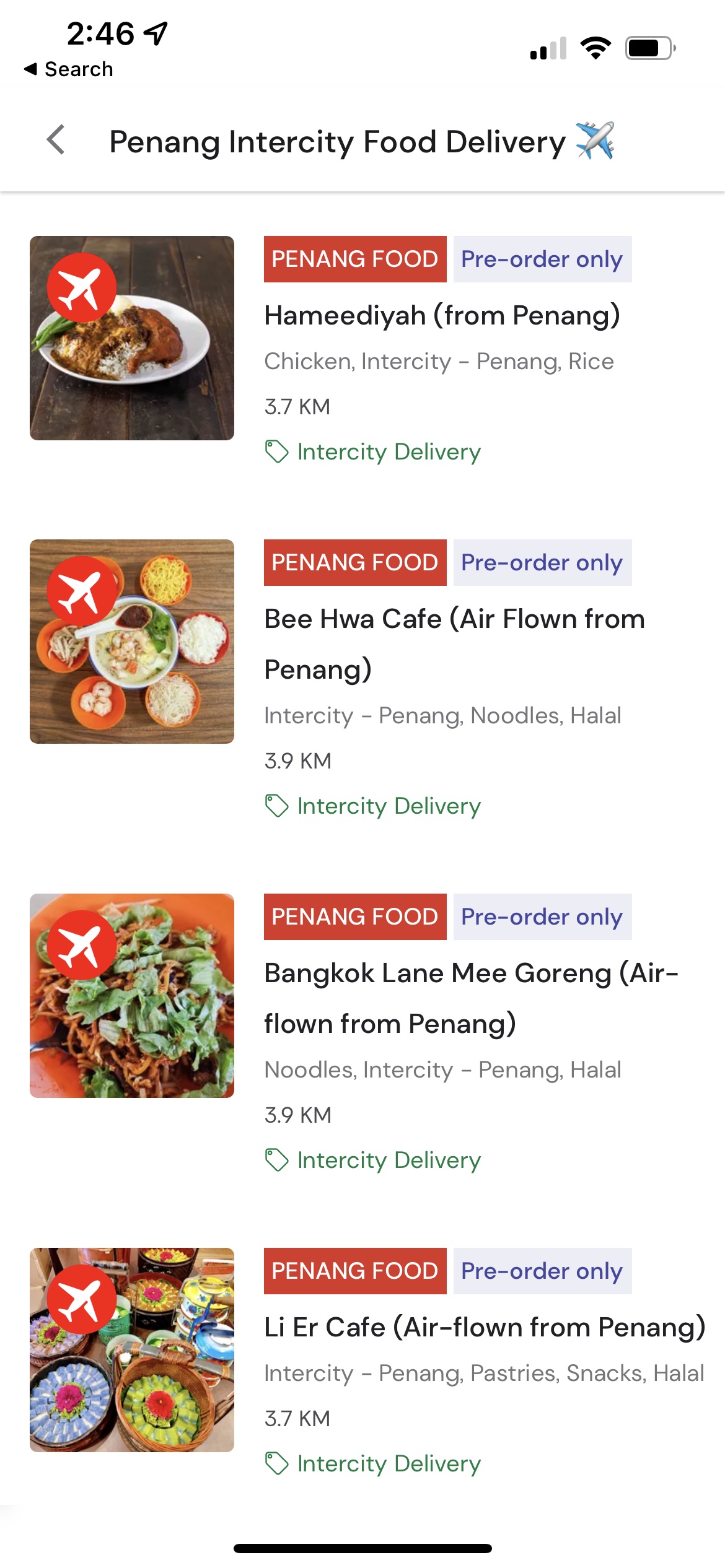Open the Hameediyah (from Penang) listing
Viewport: 725px width, 1568px height.
[442, 316]
